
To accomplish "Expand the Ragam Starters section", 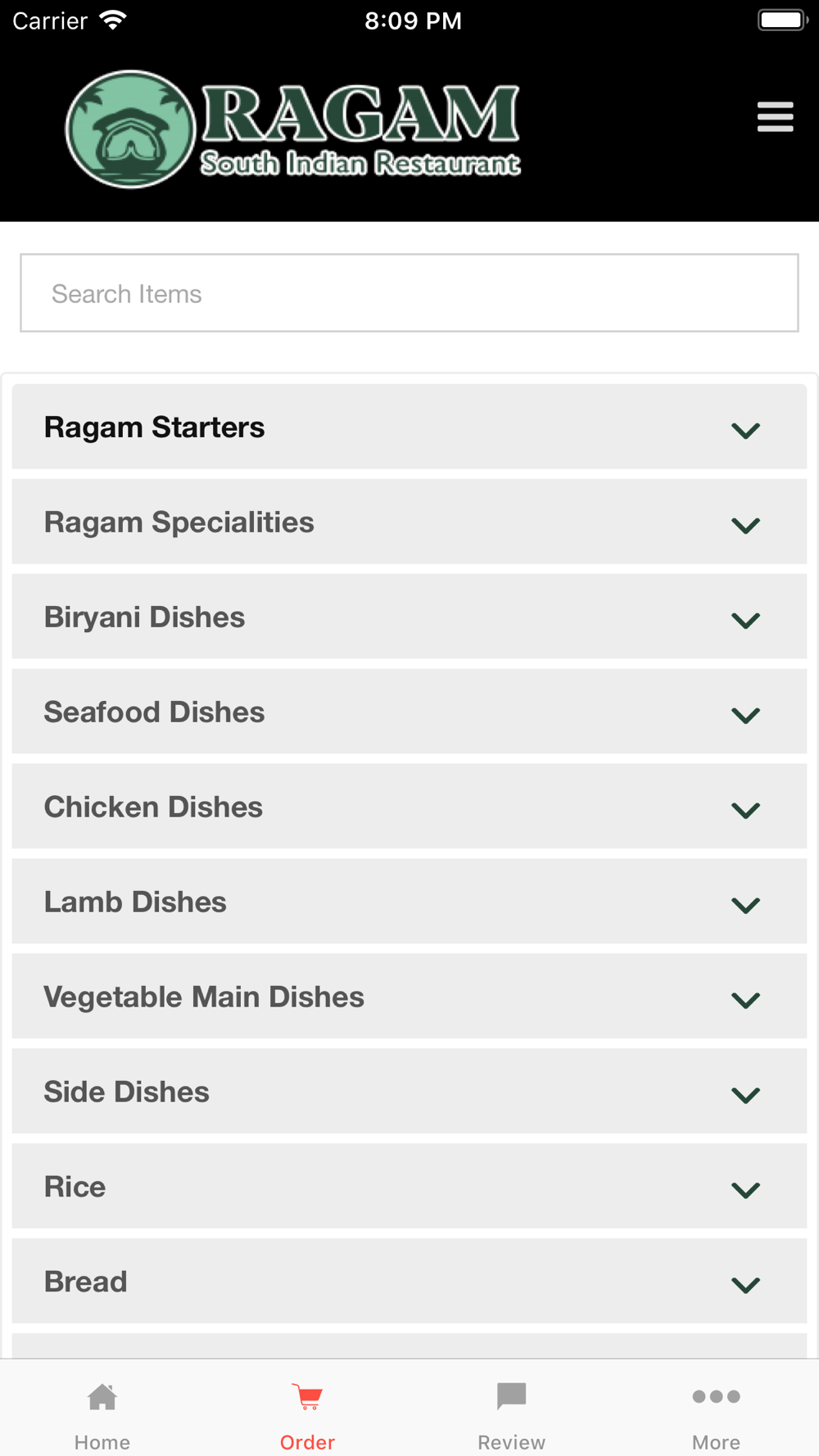I will (x=409, y=427).
